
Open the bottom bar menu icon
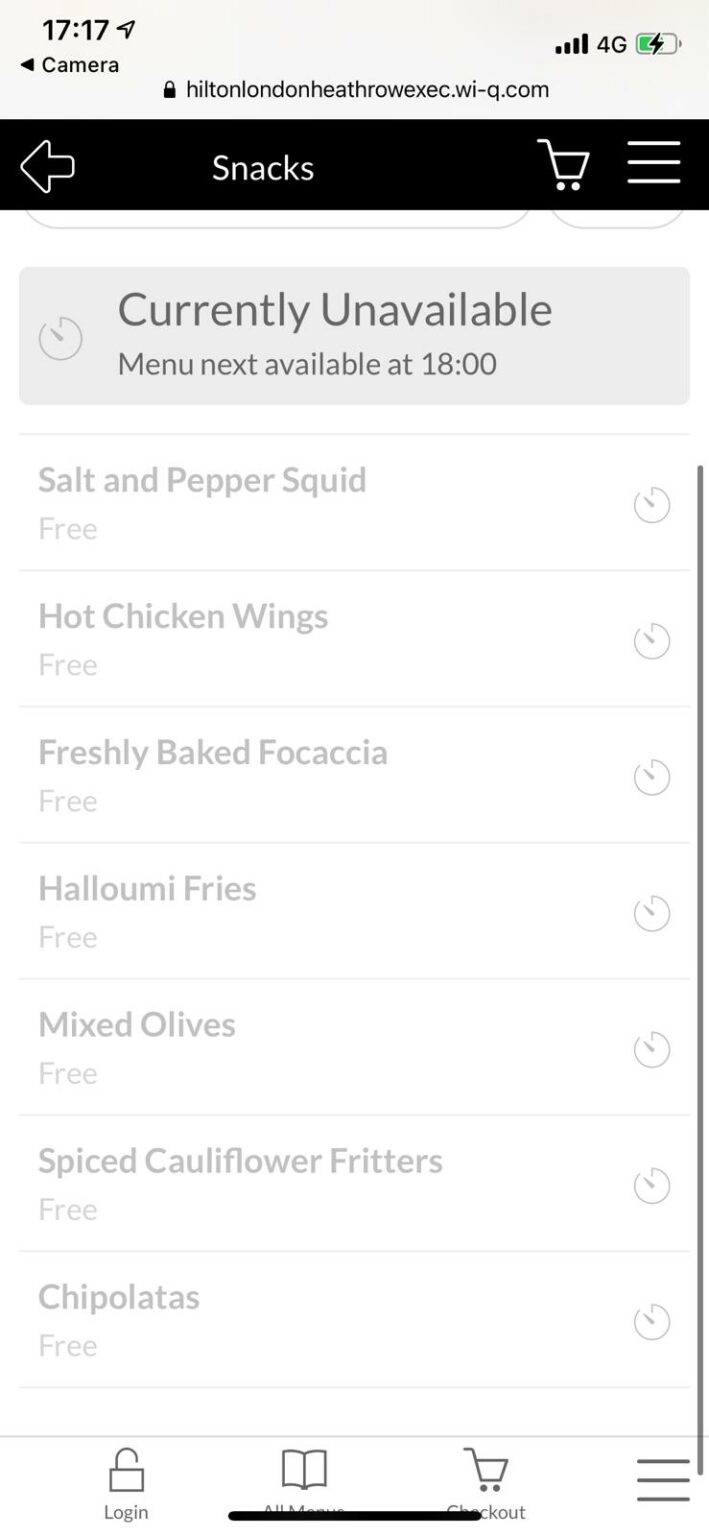663,1480
